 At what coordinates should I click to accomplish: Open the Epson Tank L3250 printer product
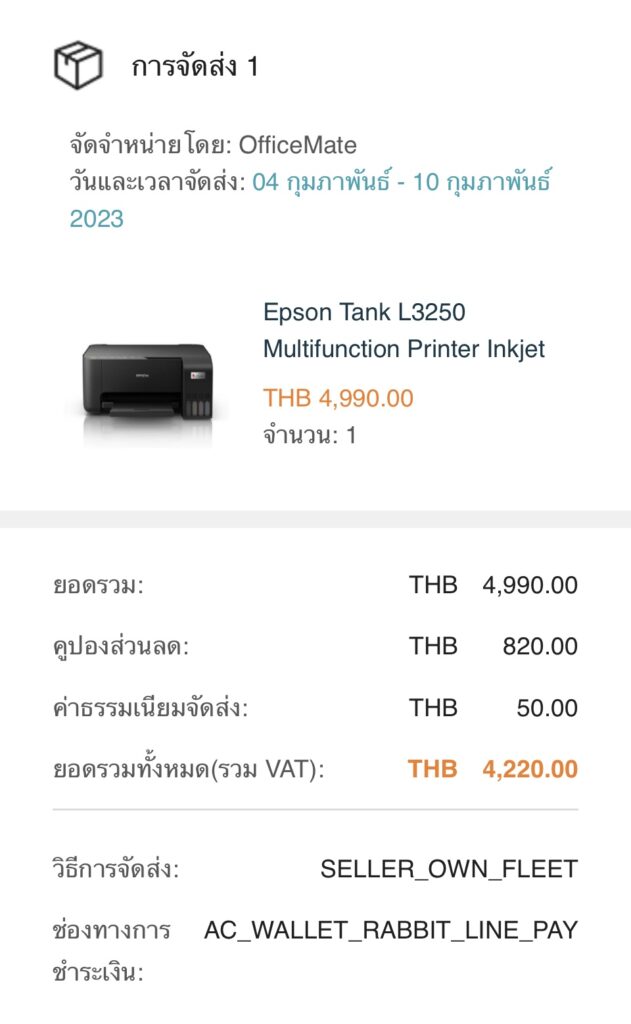404,330
